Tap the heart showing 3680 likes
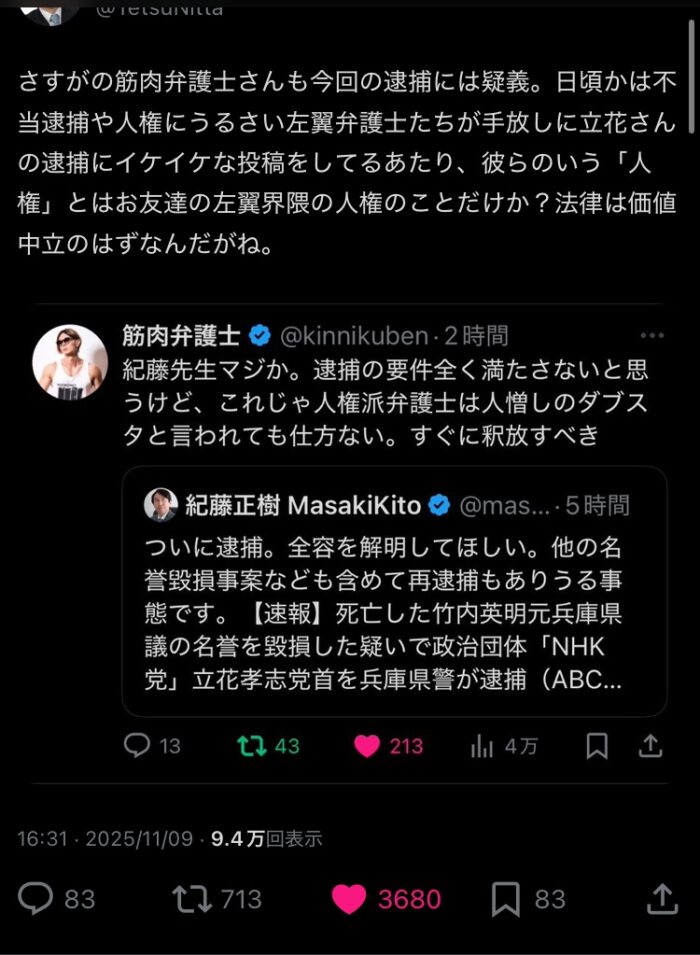 349,899
